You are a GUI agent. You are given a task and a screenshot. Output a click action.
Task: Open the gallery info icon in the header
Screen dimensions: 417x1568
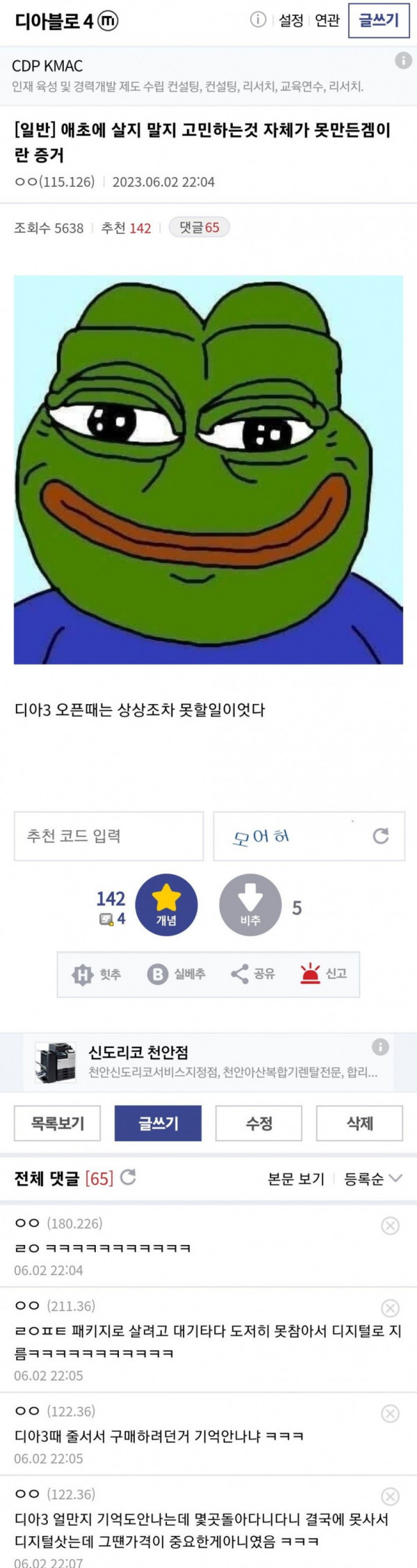(258, 20)
